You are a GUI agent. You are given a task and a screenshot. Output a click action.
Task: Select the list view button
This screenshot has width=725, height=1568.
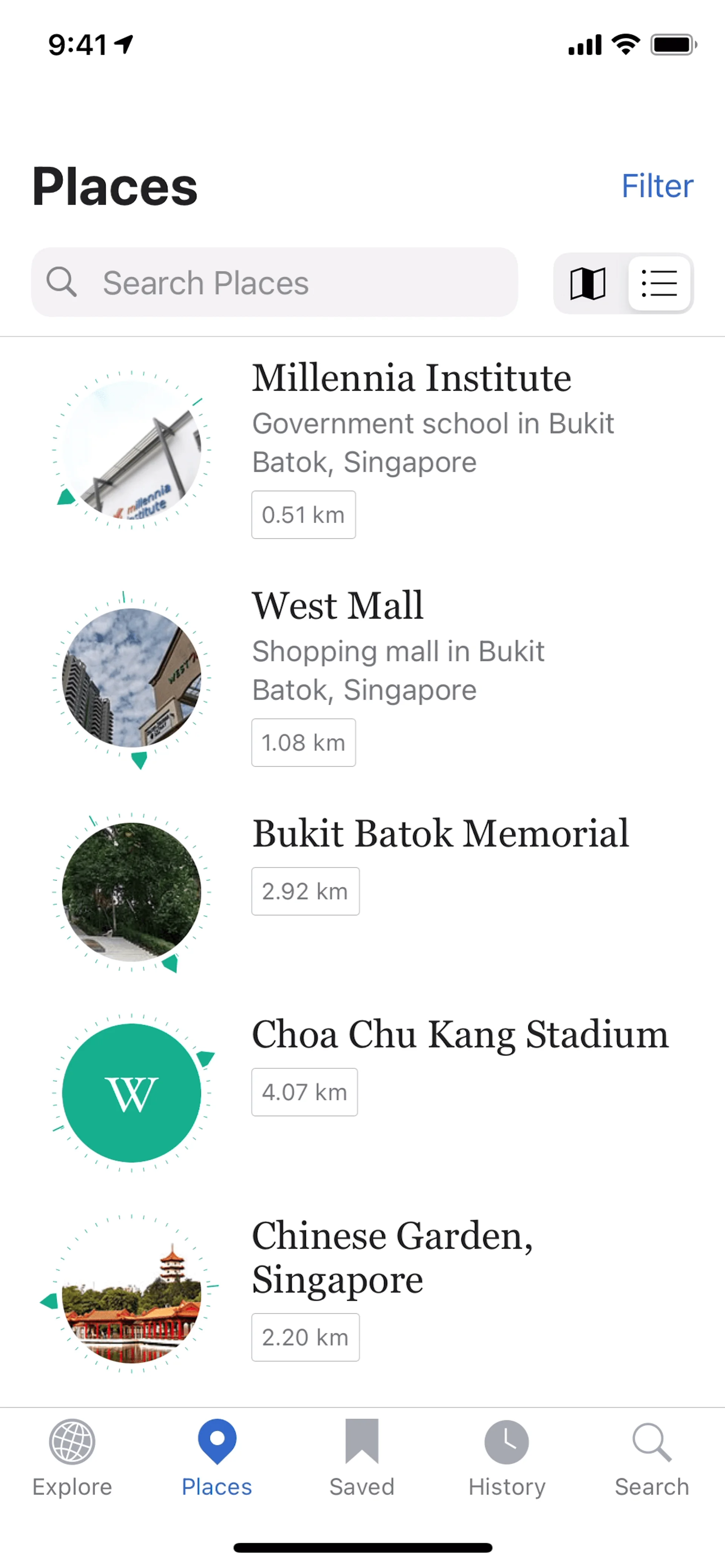659,283
